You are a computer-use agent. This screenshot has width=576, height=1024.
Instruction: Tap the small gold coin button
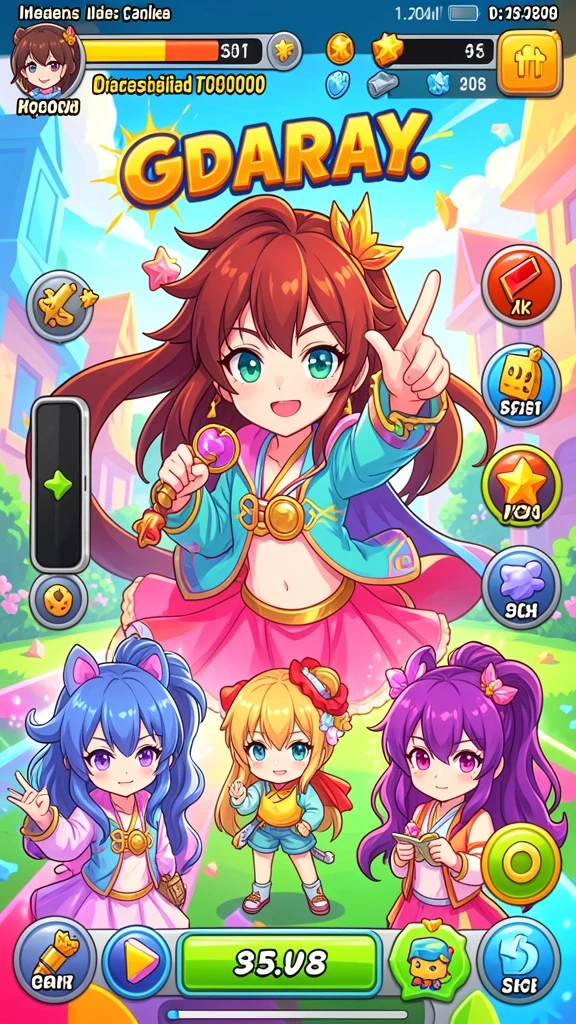click(58, 601)
